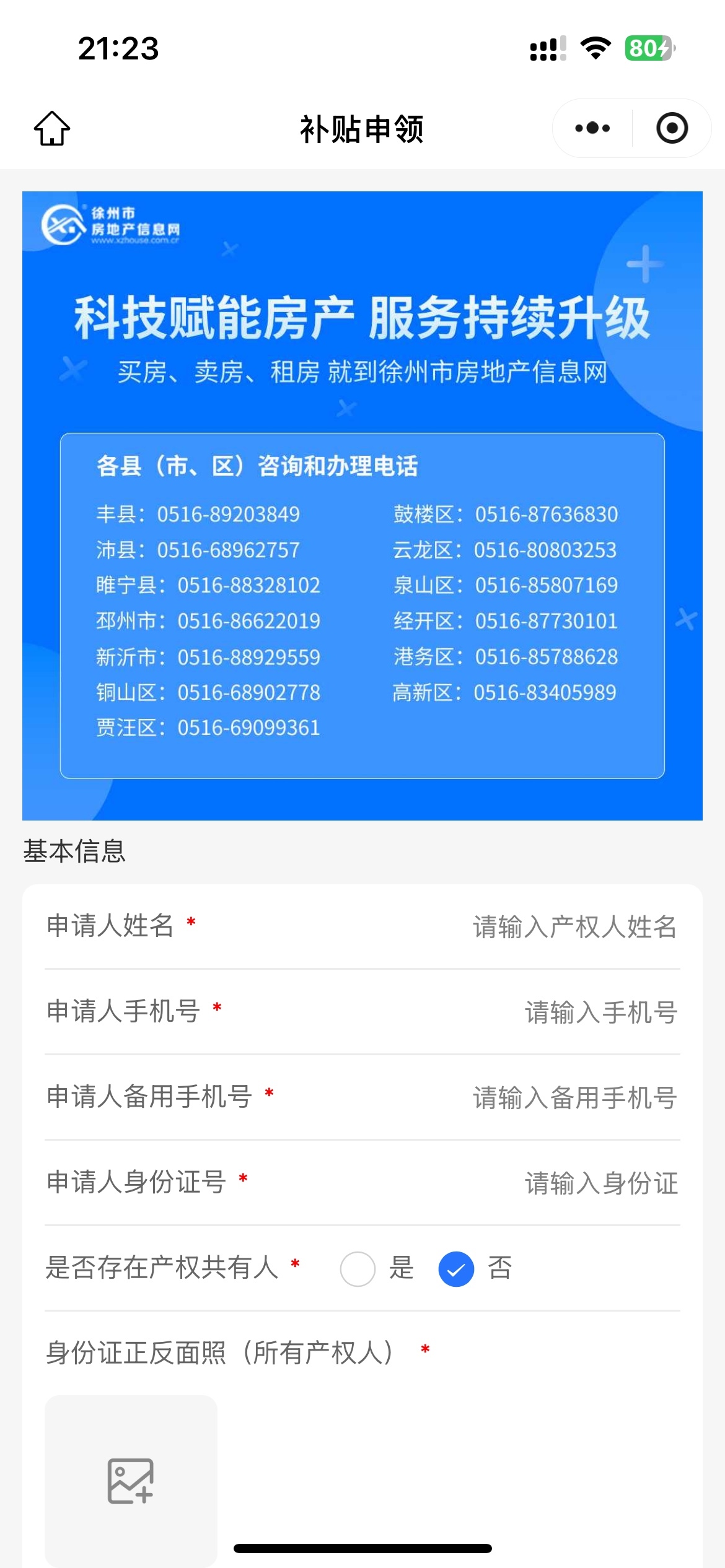Image resolution: width=725 pixels, height=1568 pixels.
Task: Go to the mini program home icon
Action: click(x=52, y=128)
